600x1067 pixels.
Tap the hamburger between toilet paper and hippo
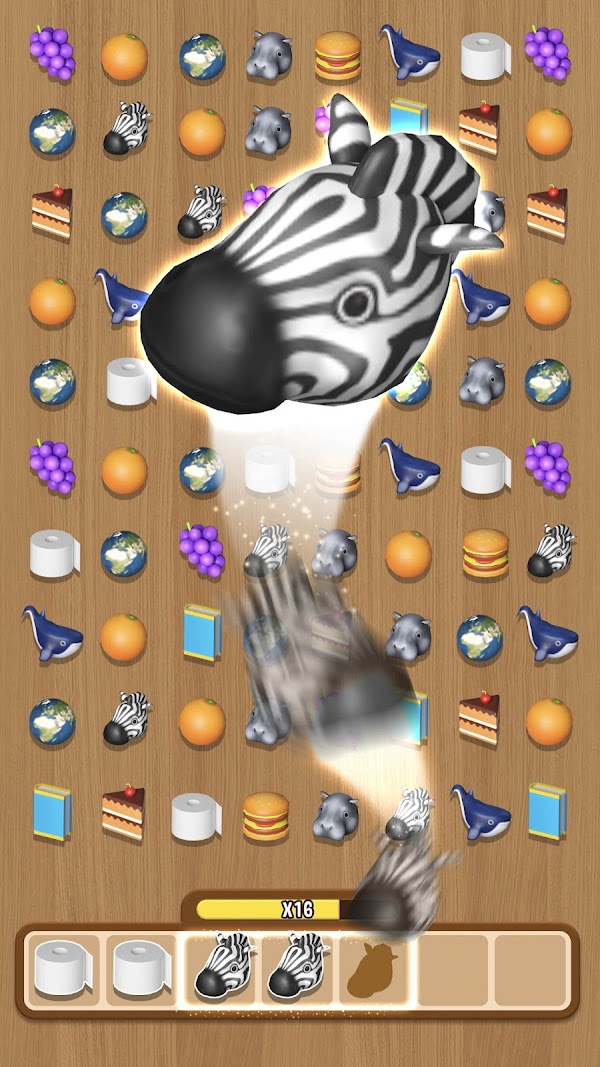[265, 815]
